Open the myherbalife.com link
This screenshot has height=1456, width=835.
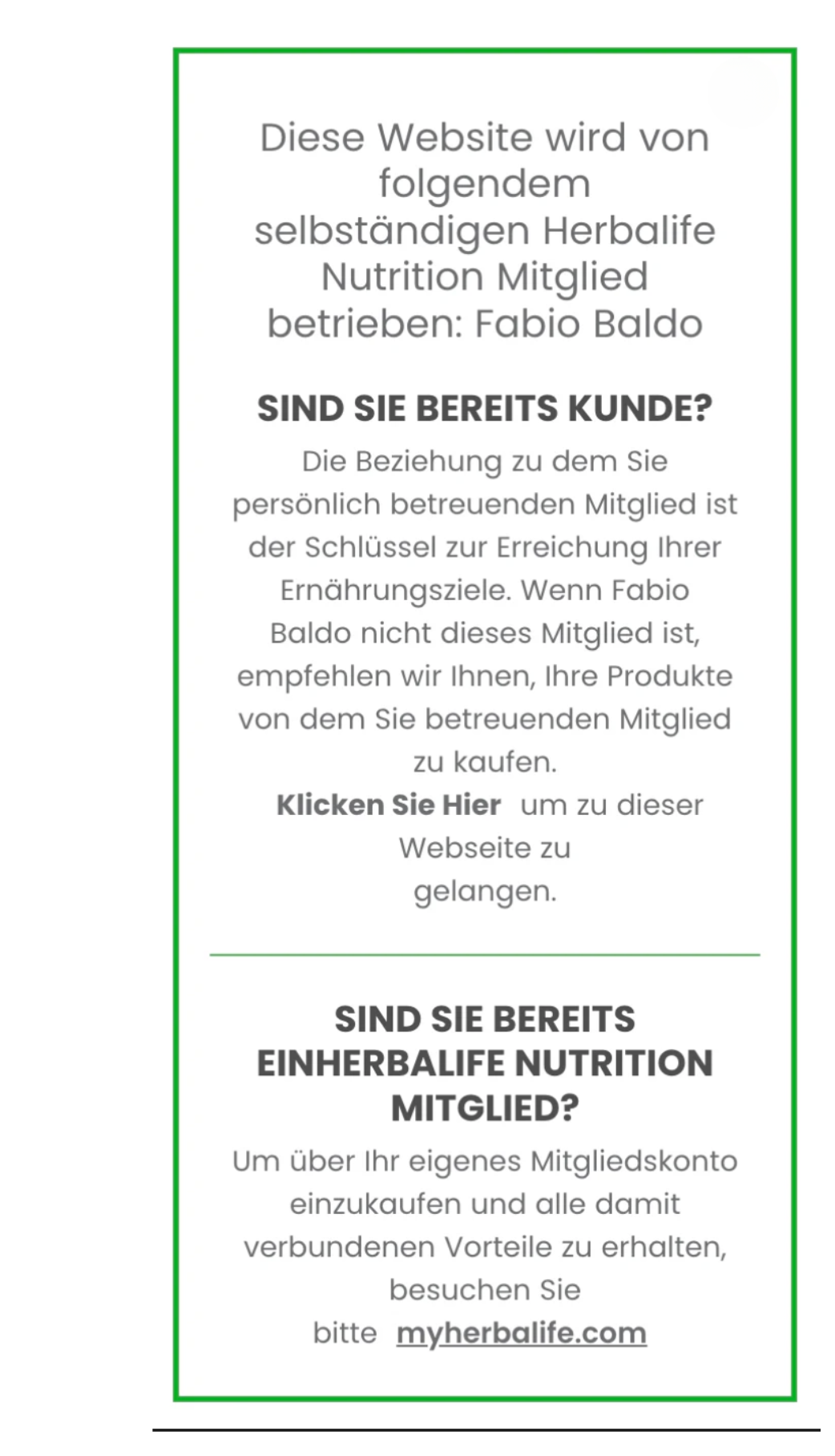[x=521, y=1333]
